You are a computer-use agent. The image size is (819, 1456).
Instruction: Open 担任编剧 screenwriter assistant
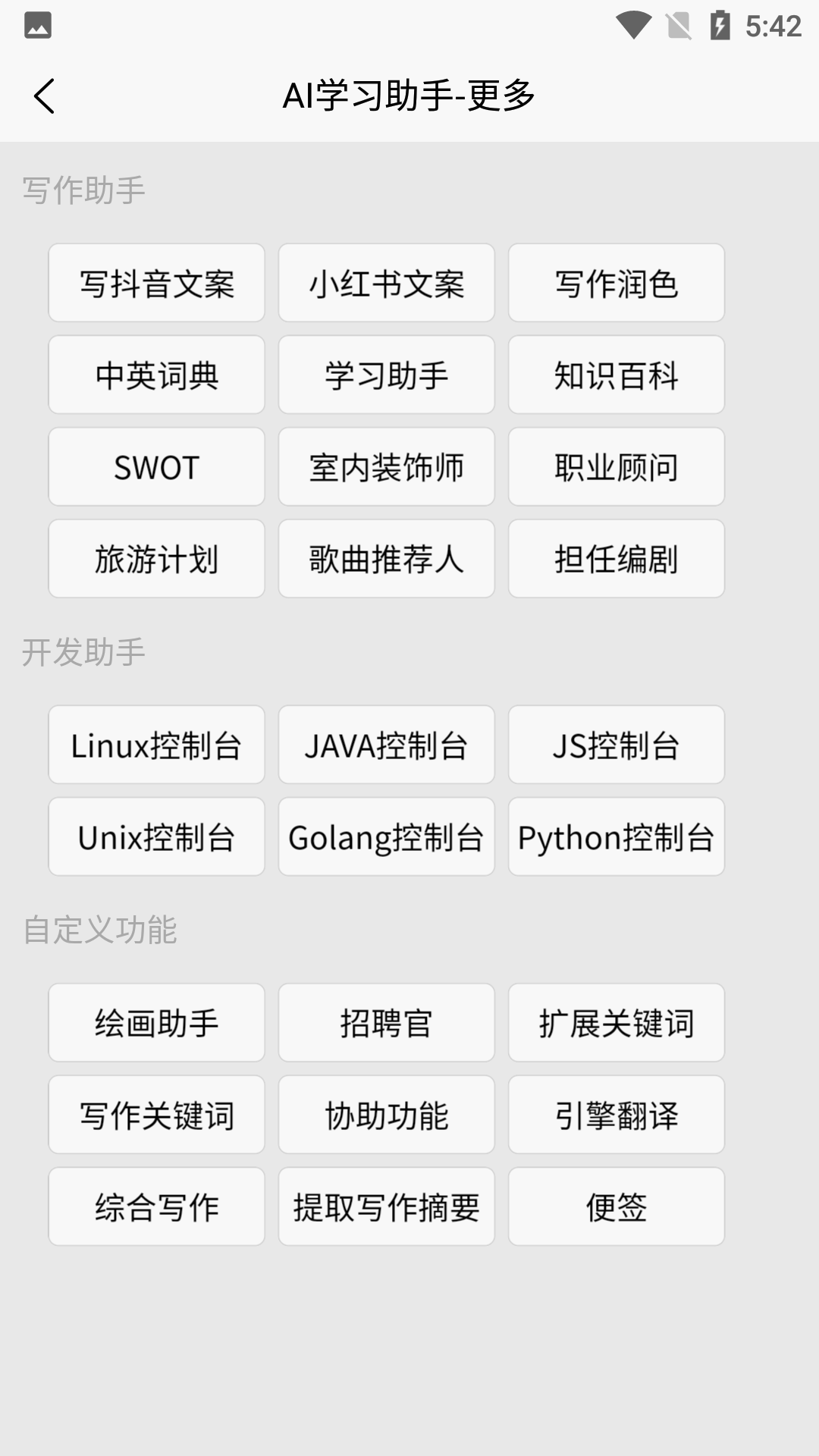[617, 558]
